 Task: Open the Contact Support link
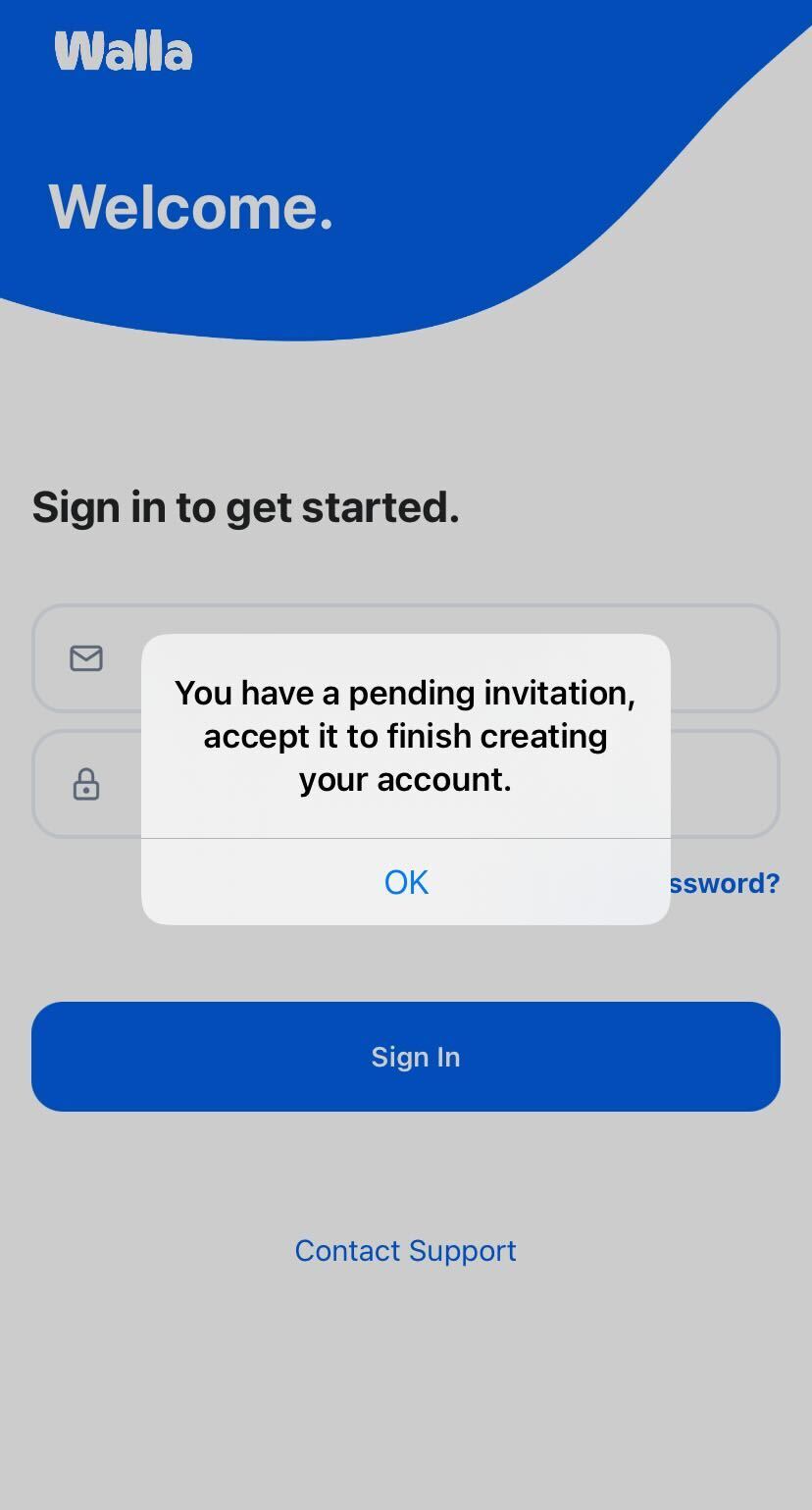click(406, 1251)
